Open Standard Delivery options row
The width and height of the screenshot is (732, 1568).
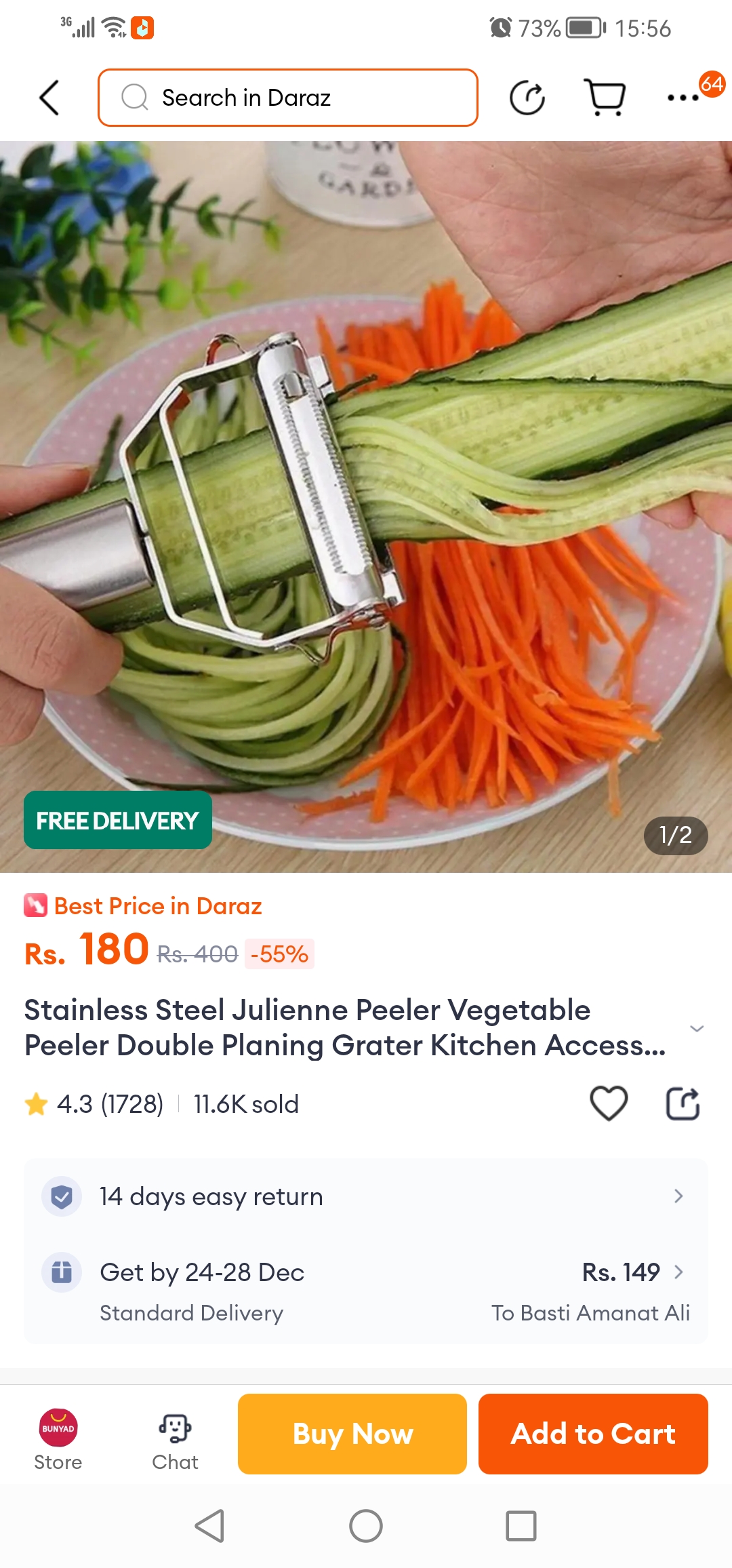(x=366, y=1291)
